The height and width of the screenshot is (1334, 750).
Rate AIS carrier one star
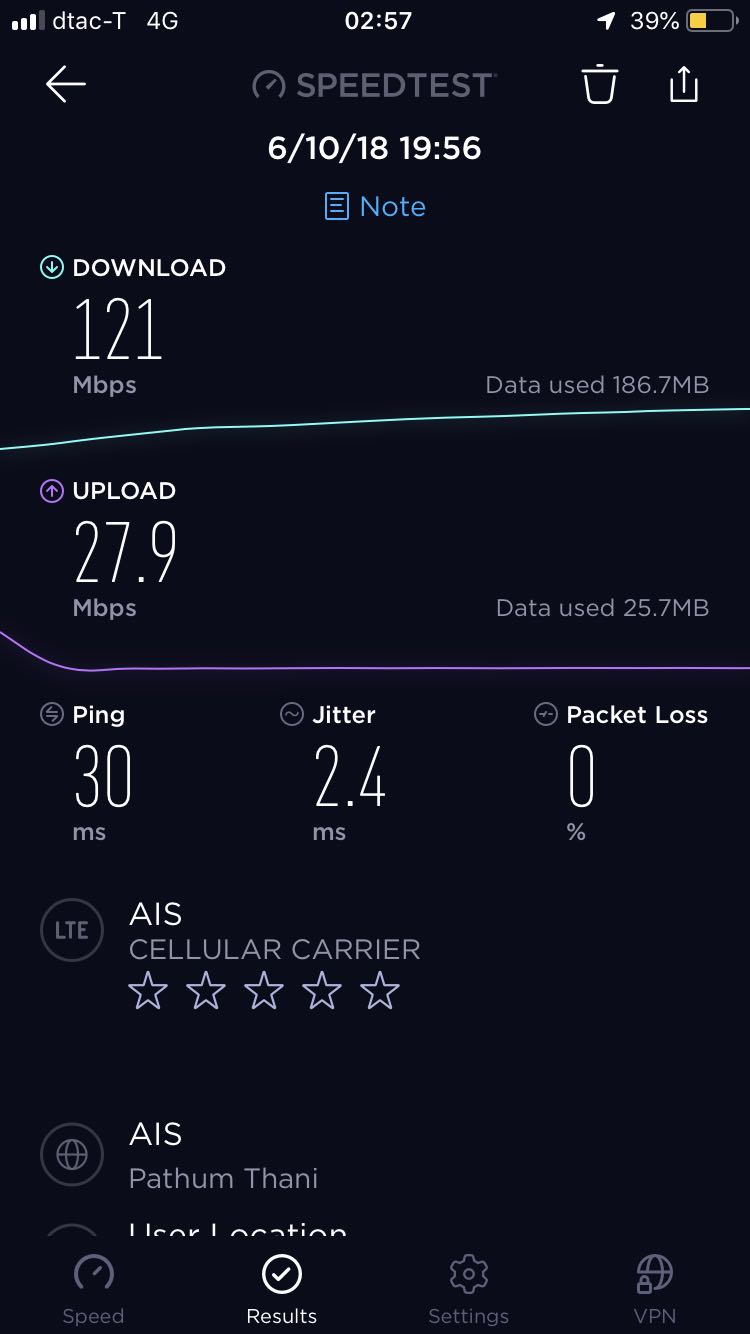pos(148,992)
